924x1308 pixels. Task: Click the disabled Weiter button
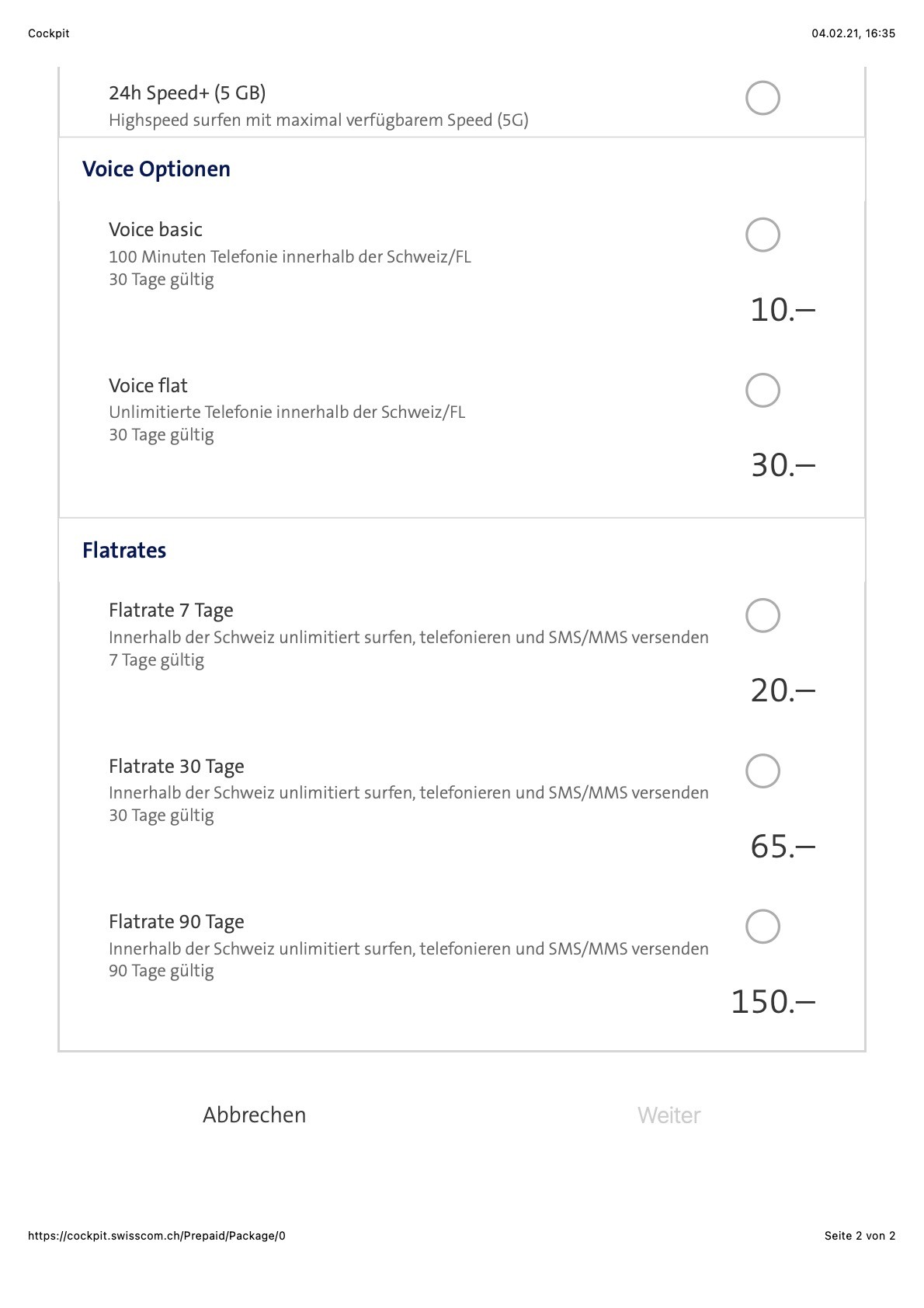pos(669,1115)
